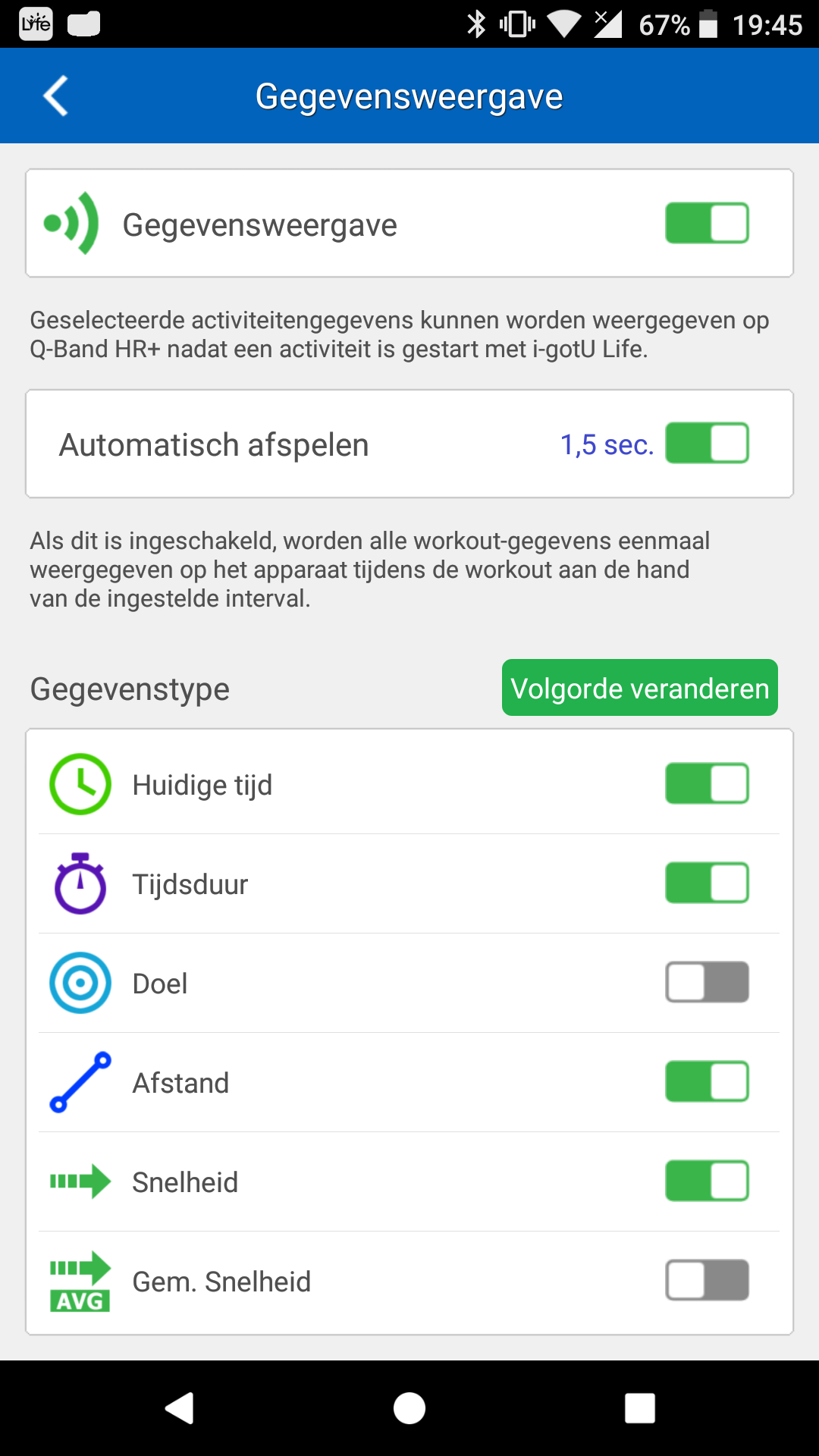Image resolution: width=819 pixels, height=1456 pixels.
Task: Disable Afstand data display
Action: pos(707,1081)
